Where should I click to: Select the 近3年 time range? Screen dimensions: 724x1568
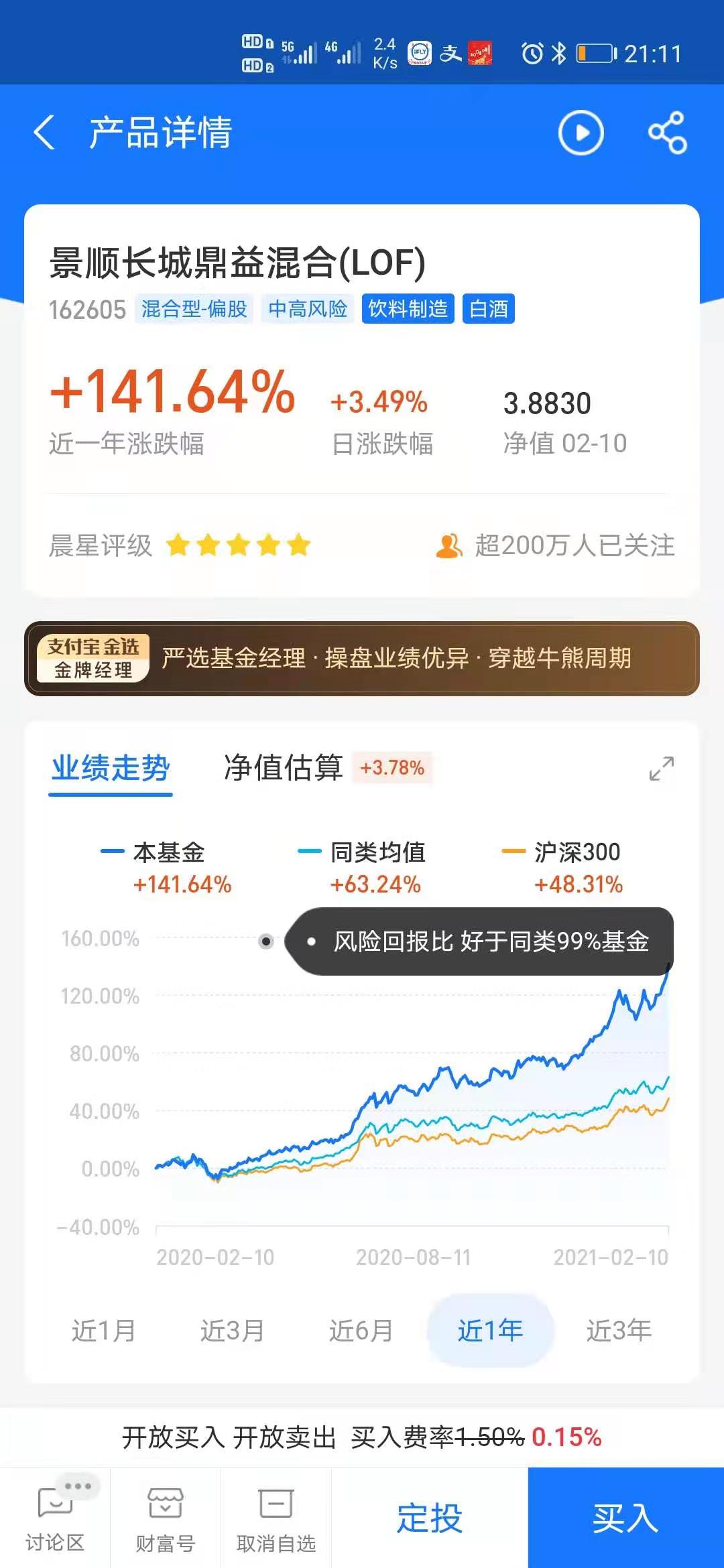click(619, 1330)
